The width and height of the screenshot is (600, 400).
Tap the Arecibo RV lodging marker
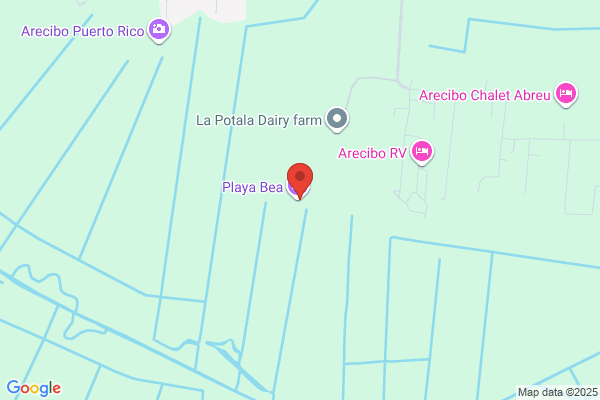(422, 152)
